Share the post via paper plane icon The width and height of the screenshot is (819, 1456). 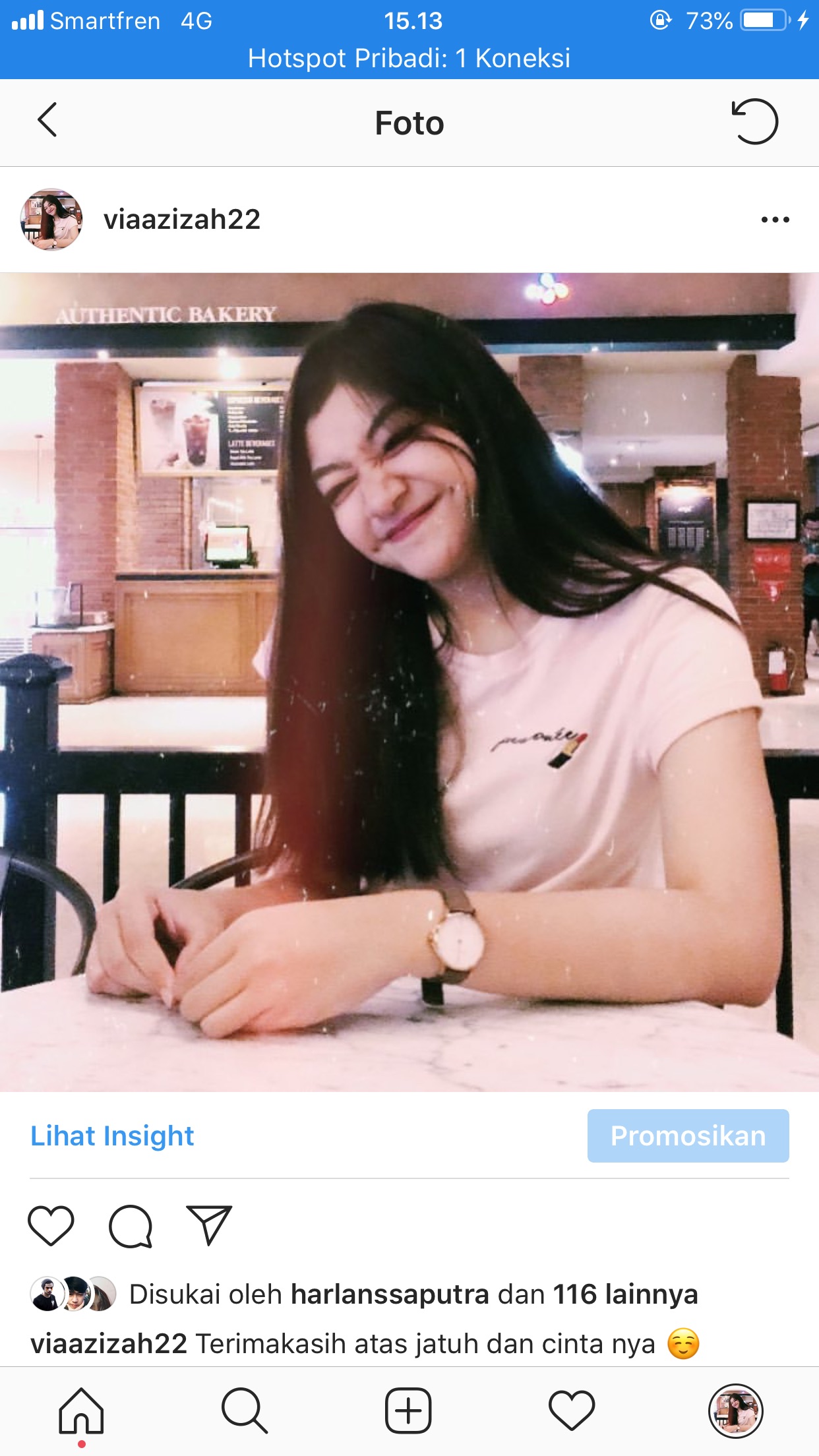[209, 1225]
